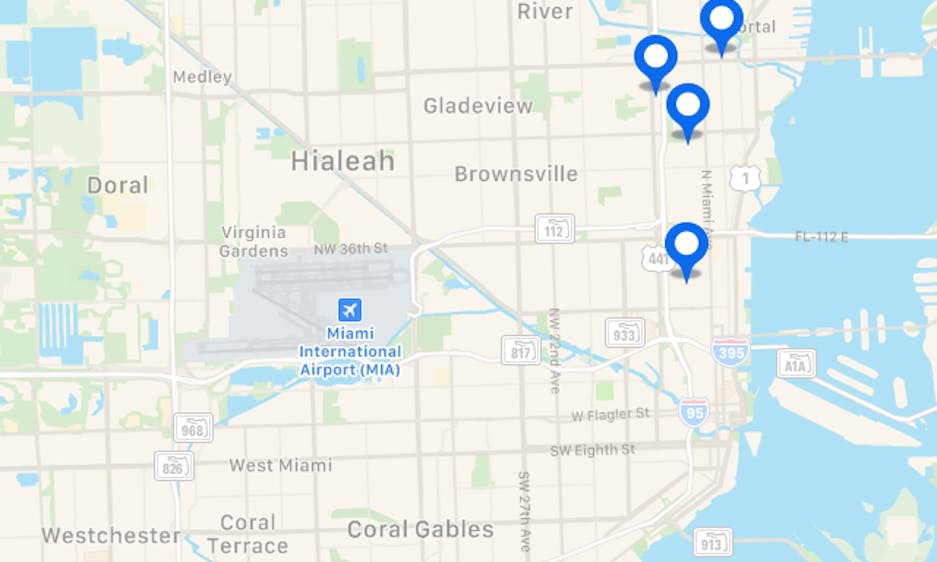Open the leftmost blue map pin

pyautogui.click(x=656, y=59)
